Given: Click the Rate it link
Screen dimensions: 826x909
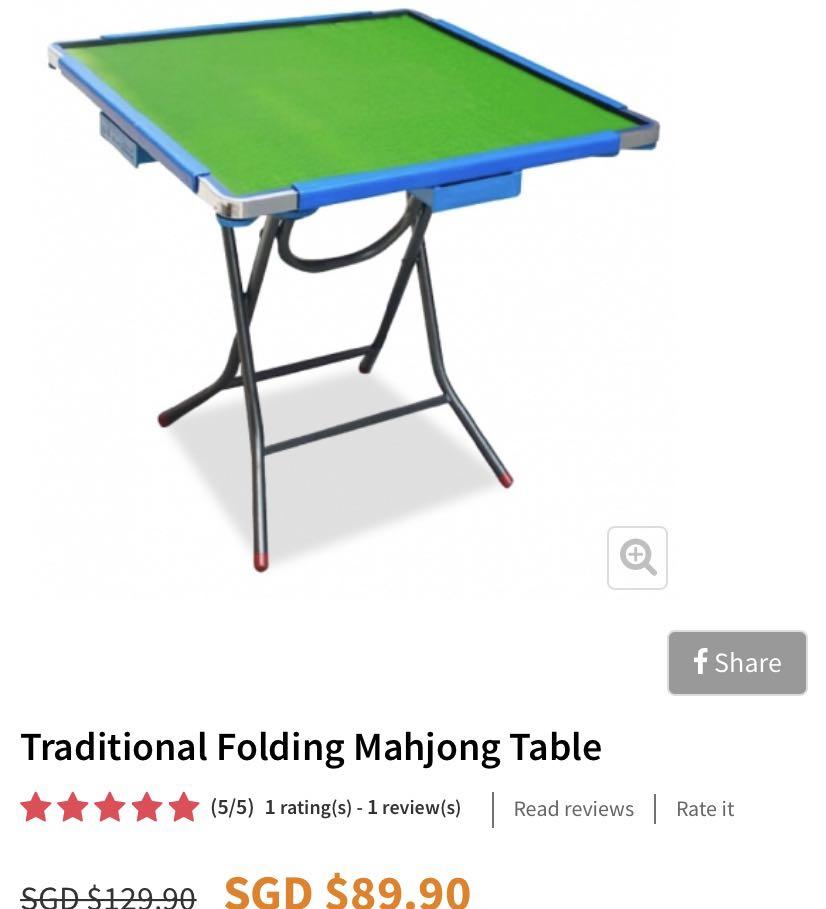Looking at the screenshot, I should pos(704,808).
